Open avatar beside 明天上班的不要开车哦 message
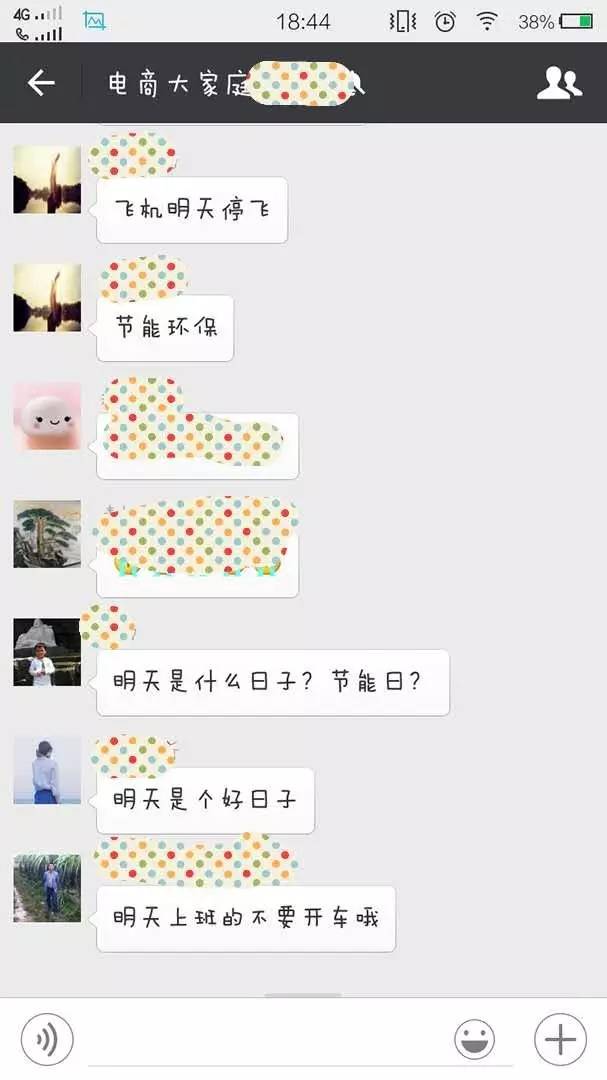 (47, 888)
